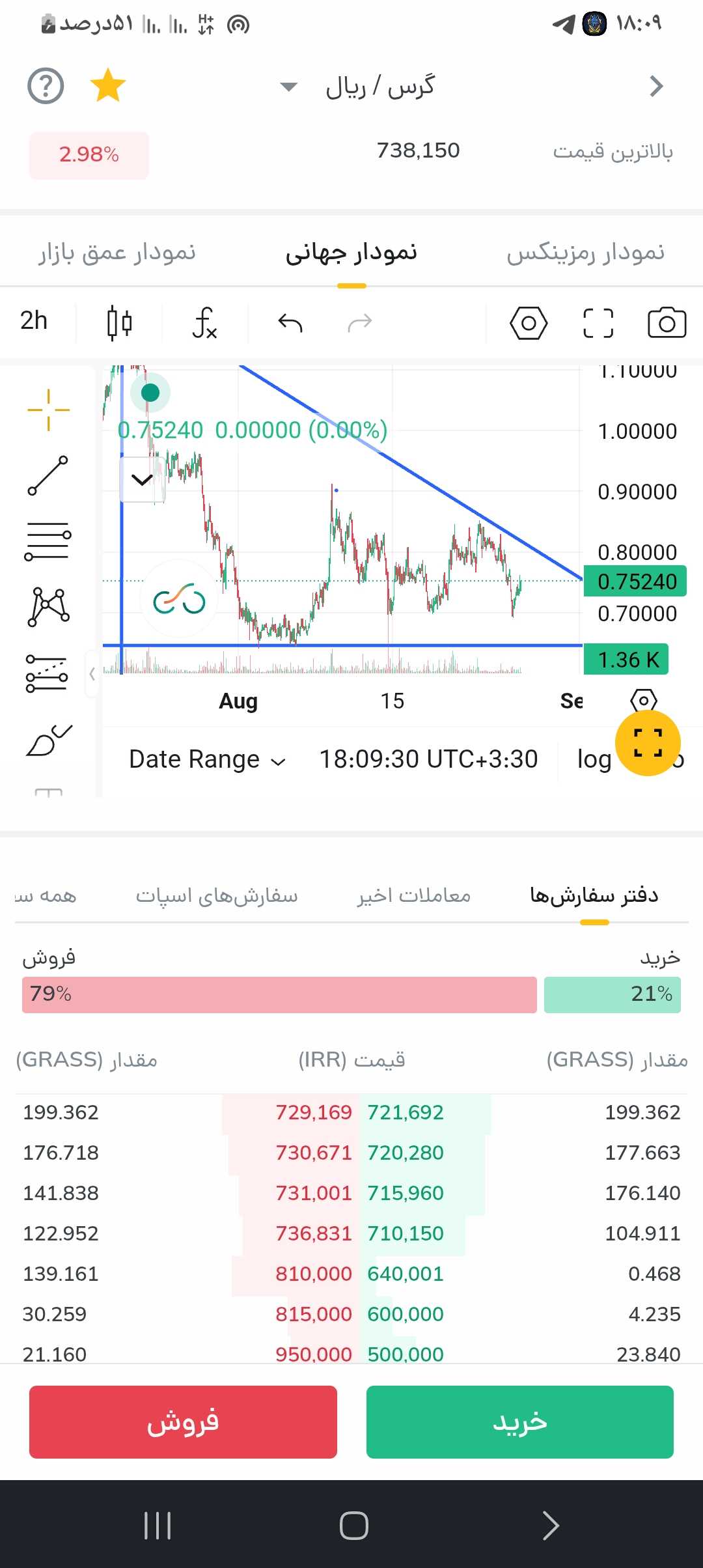Switch to the معاملات اخیر tab
The image size is (703, 1568).
[415, 895]
